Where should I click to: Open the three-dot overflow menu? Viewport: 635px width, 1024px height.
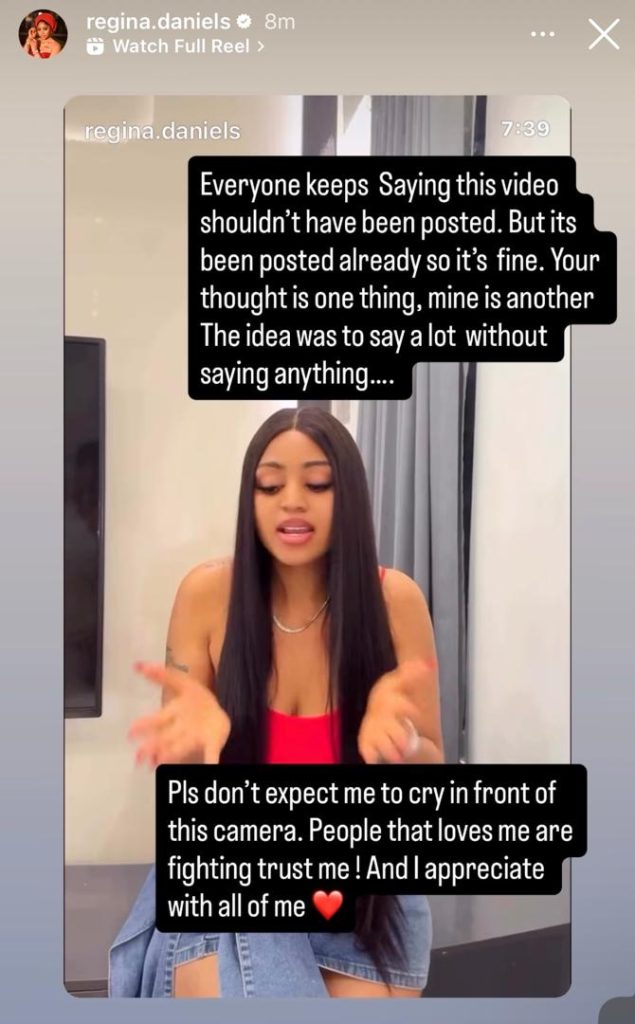pyautogui.click(x=542, y=35)
